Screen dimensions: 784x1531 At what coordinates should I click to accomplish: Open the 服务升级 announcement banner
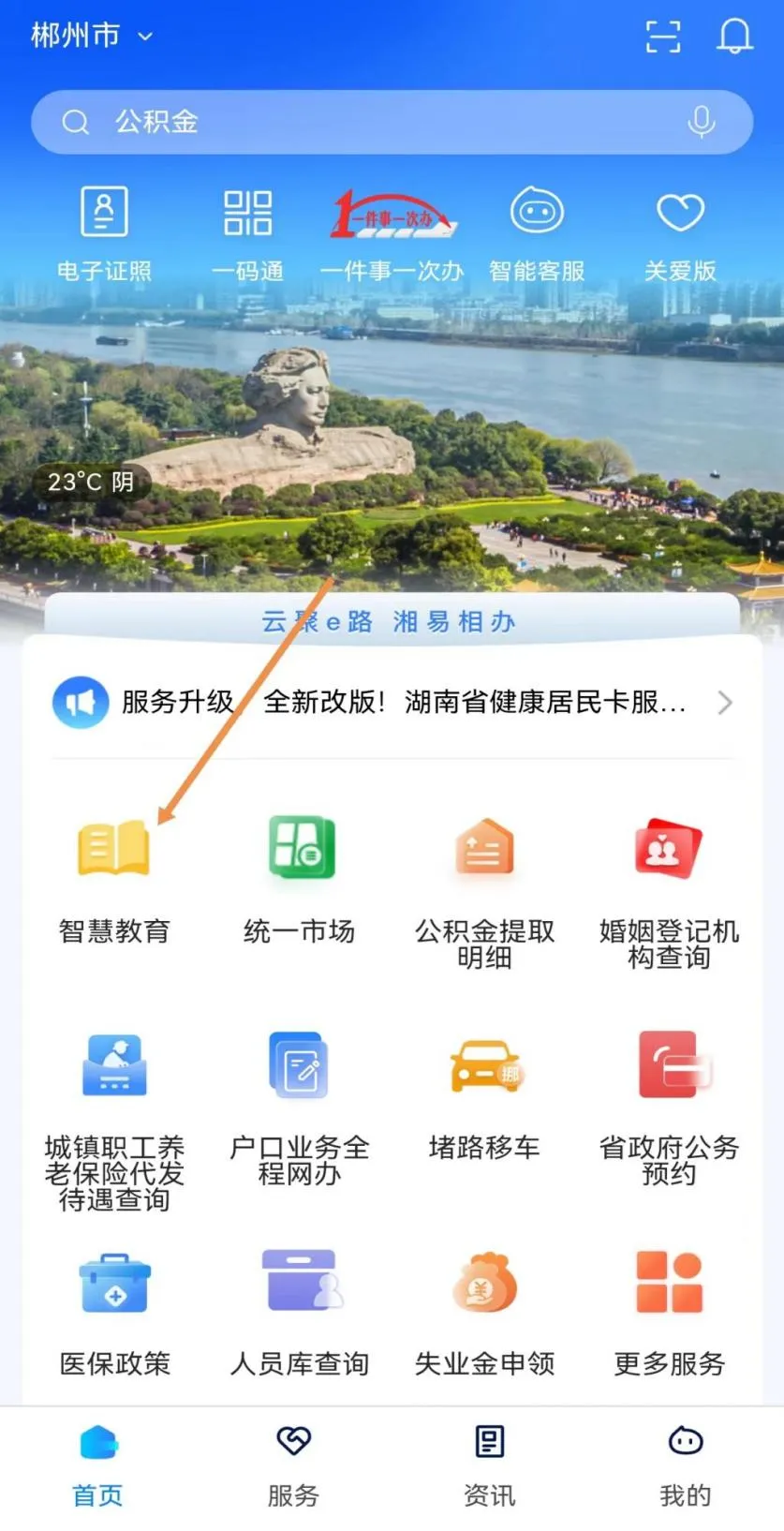coord(392,702)
